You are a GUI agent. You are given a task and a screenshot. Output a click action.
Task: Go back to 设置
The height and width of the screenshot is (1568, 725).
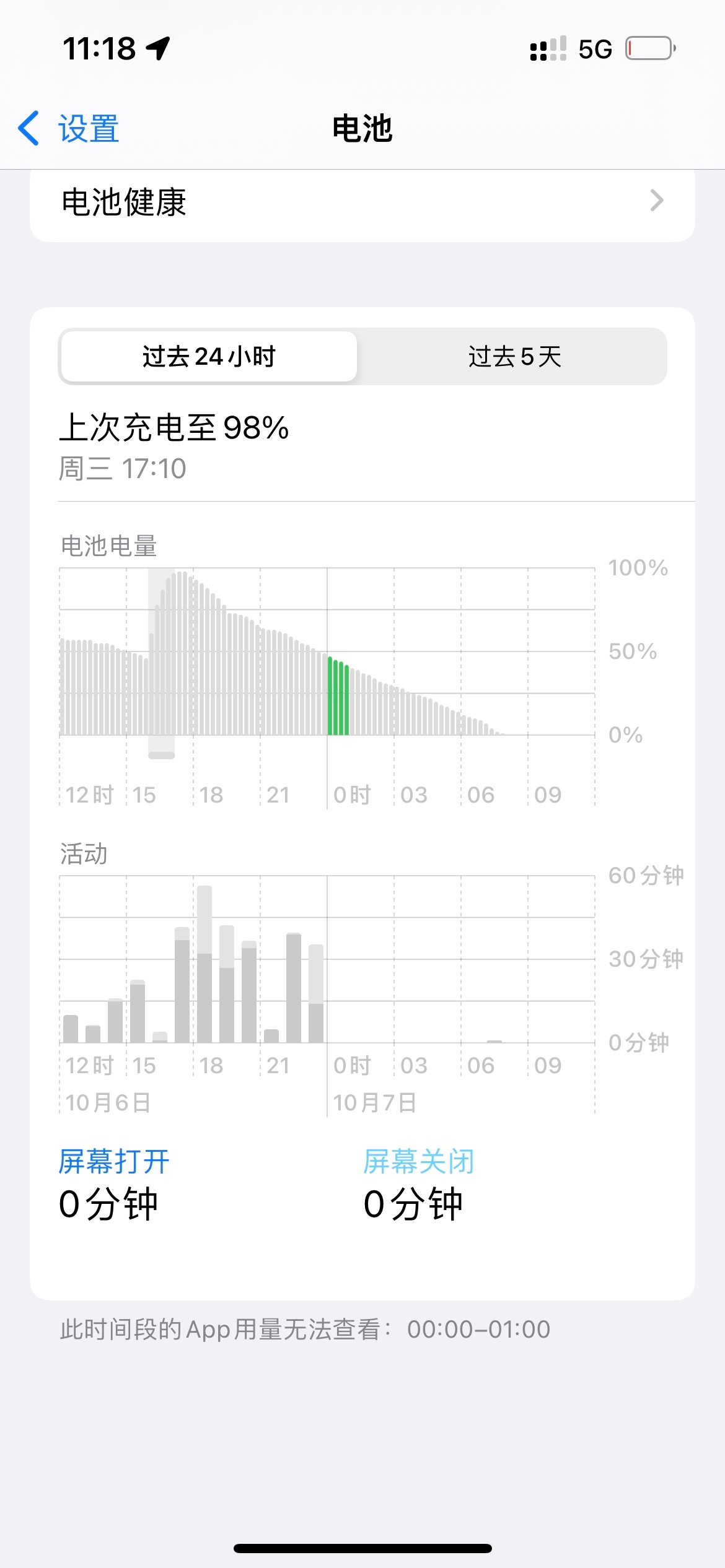click(69, 129)
